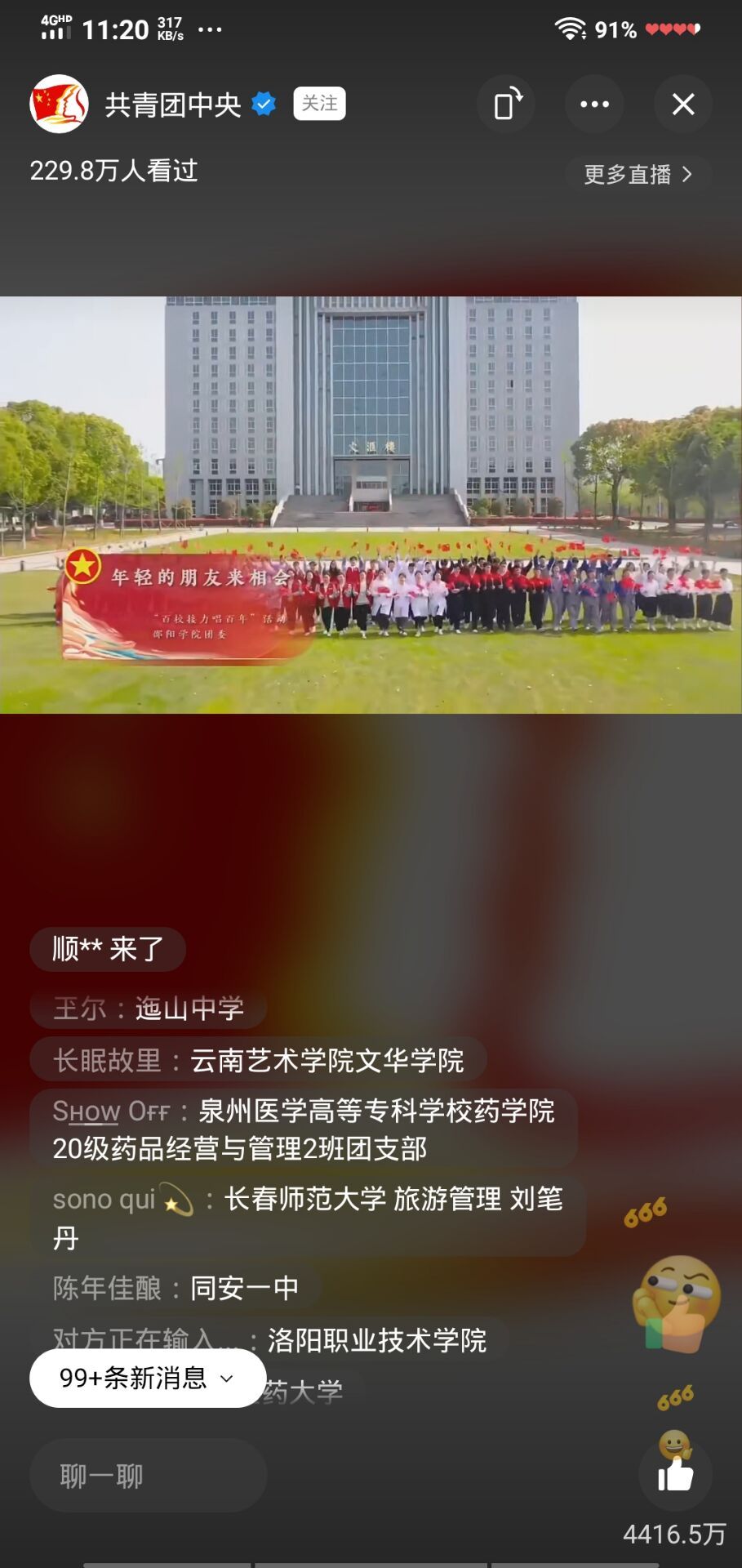
Task: Jump to the 99+条新消息 new messages
Action: click(148, 1379)
